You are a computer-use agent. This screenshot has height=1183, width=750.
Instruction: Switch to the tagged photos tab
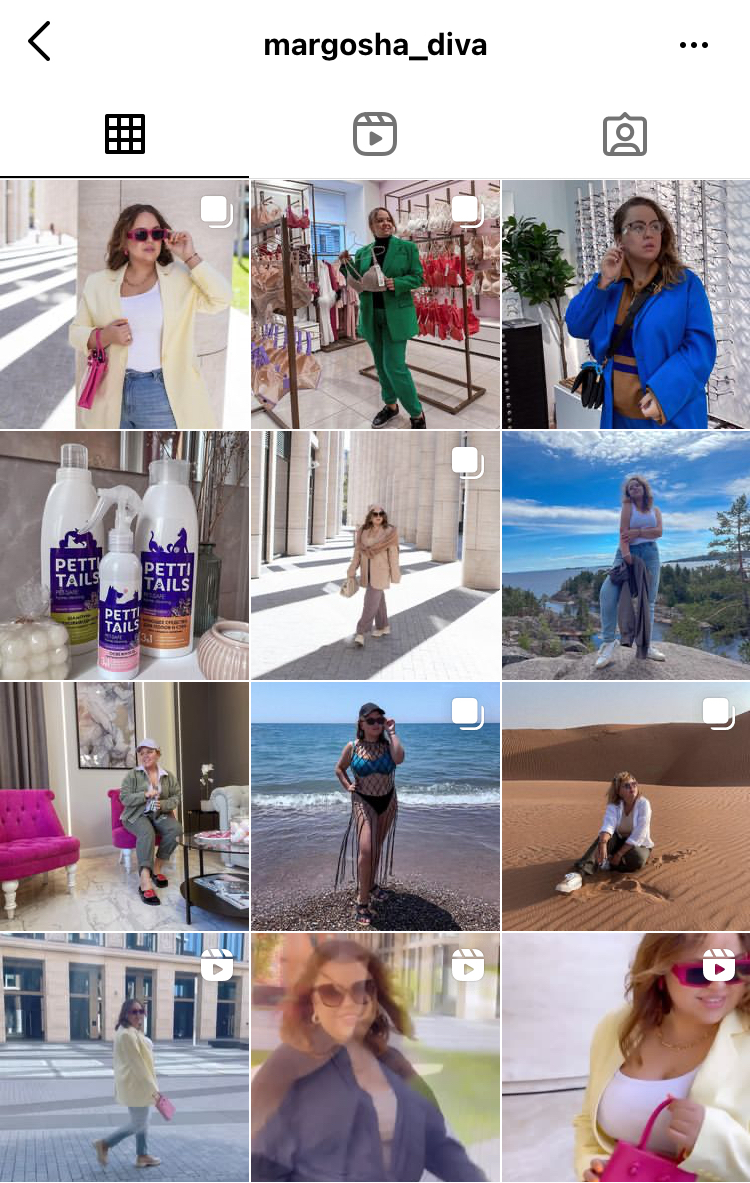[625, 134]
